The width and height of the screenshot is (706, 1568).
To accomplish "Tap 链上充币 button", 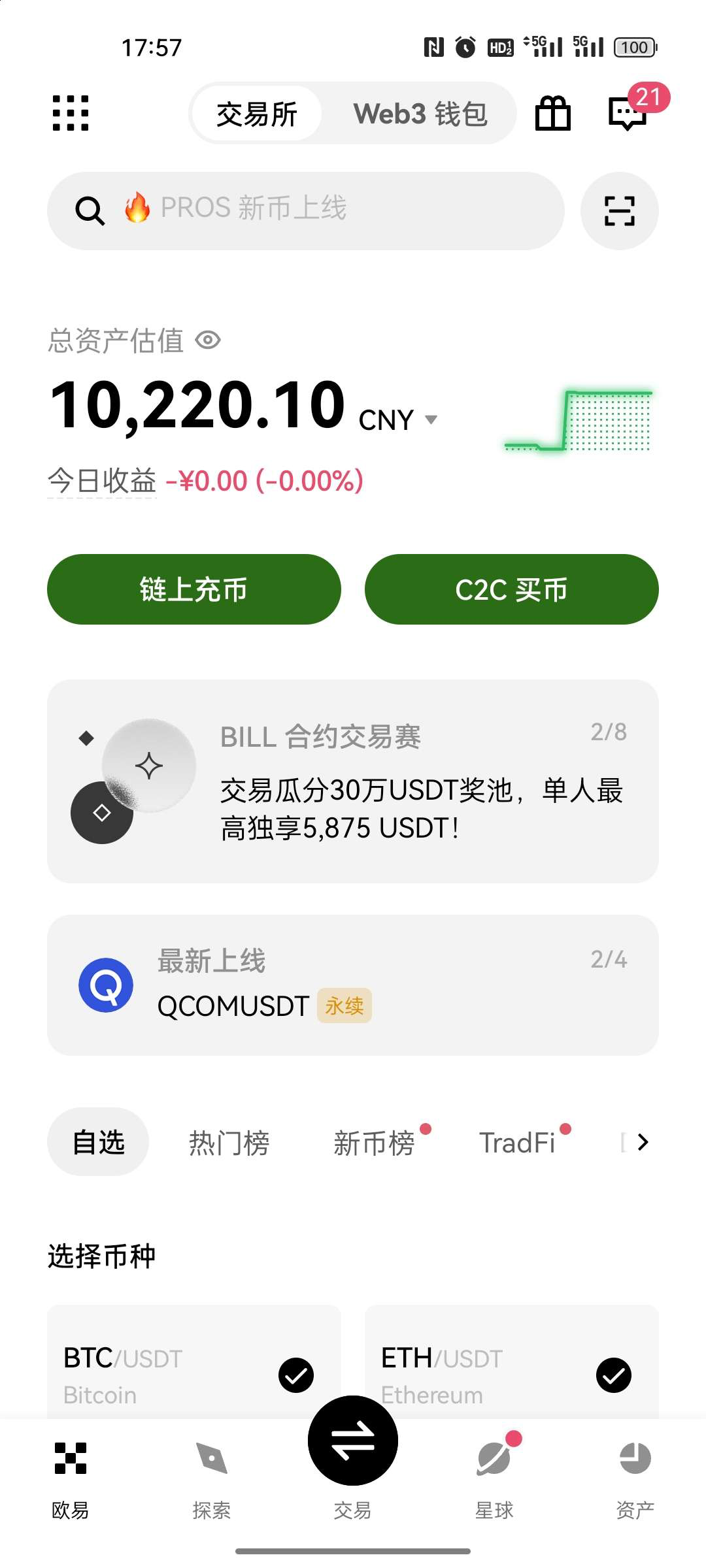I will point(194,589).
